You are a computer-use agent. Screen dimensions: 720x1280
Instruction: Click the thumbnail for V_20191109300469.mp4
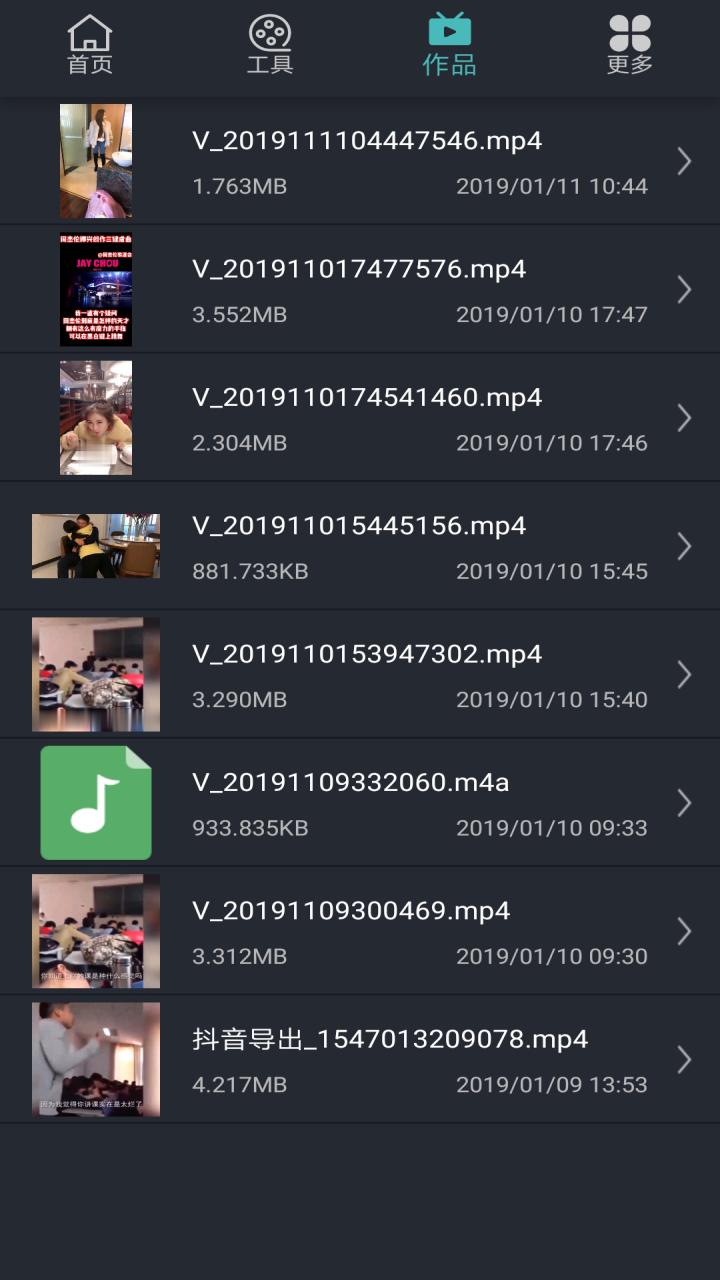96,930
